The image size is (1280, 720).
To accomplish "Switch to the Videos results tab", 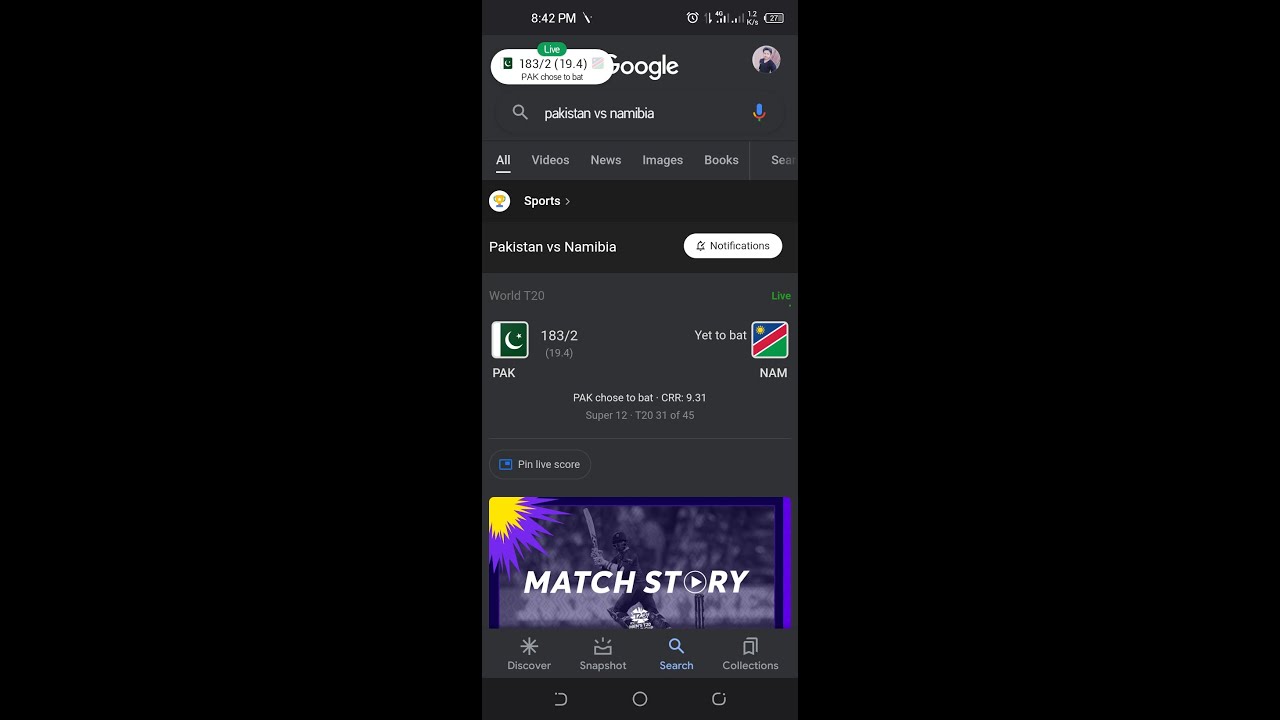I will point(550,160).
